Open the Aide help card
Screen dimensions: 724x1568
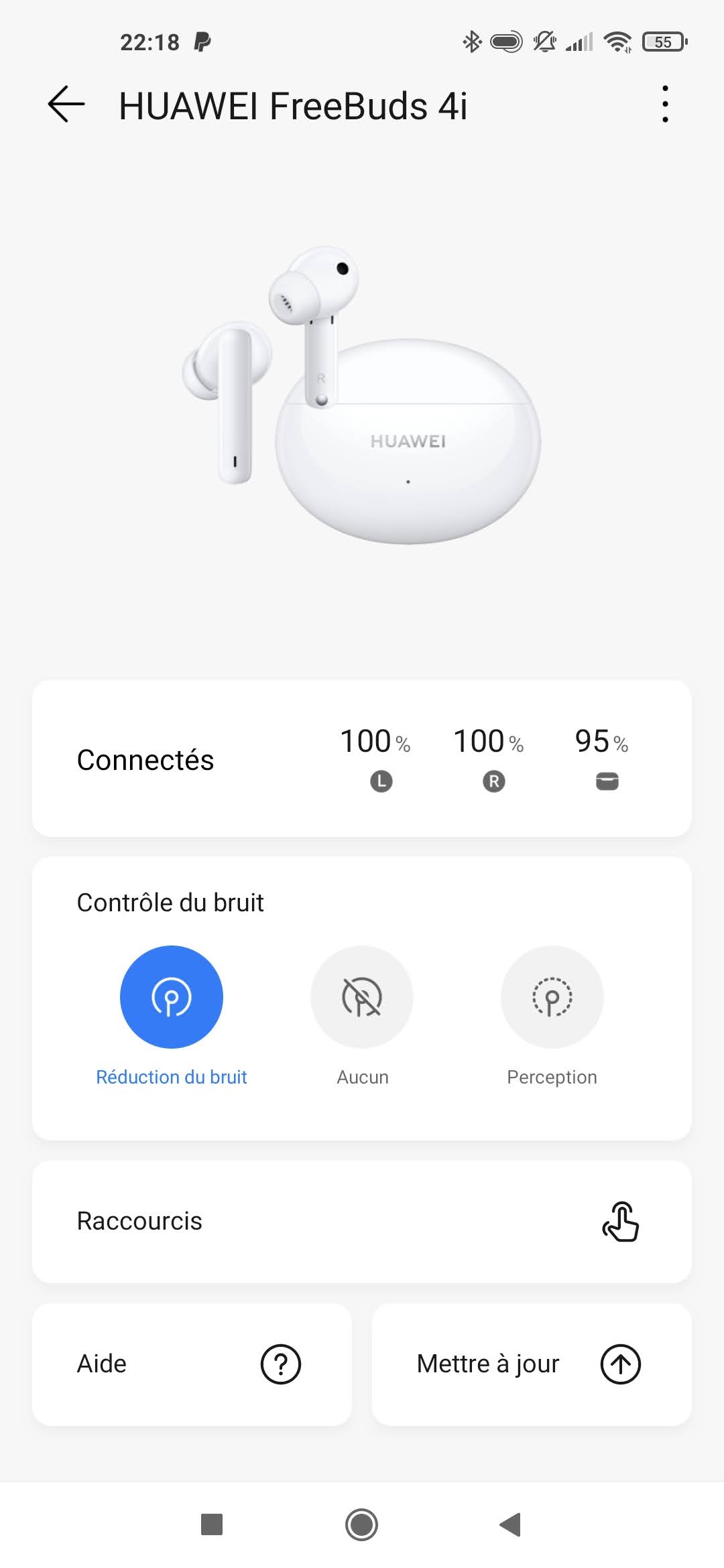point(192,1364)
